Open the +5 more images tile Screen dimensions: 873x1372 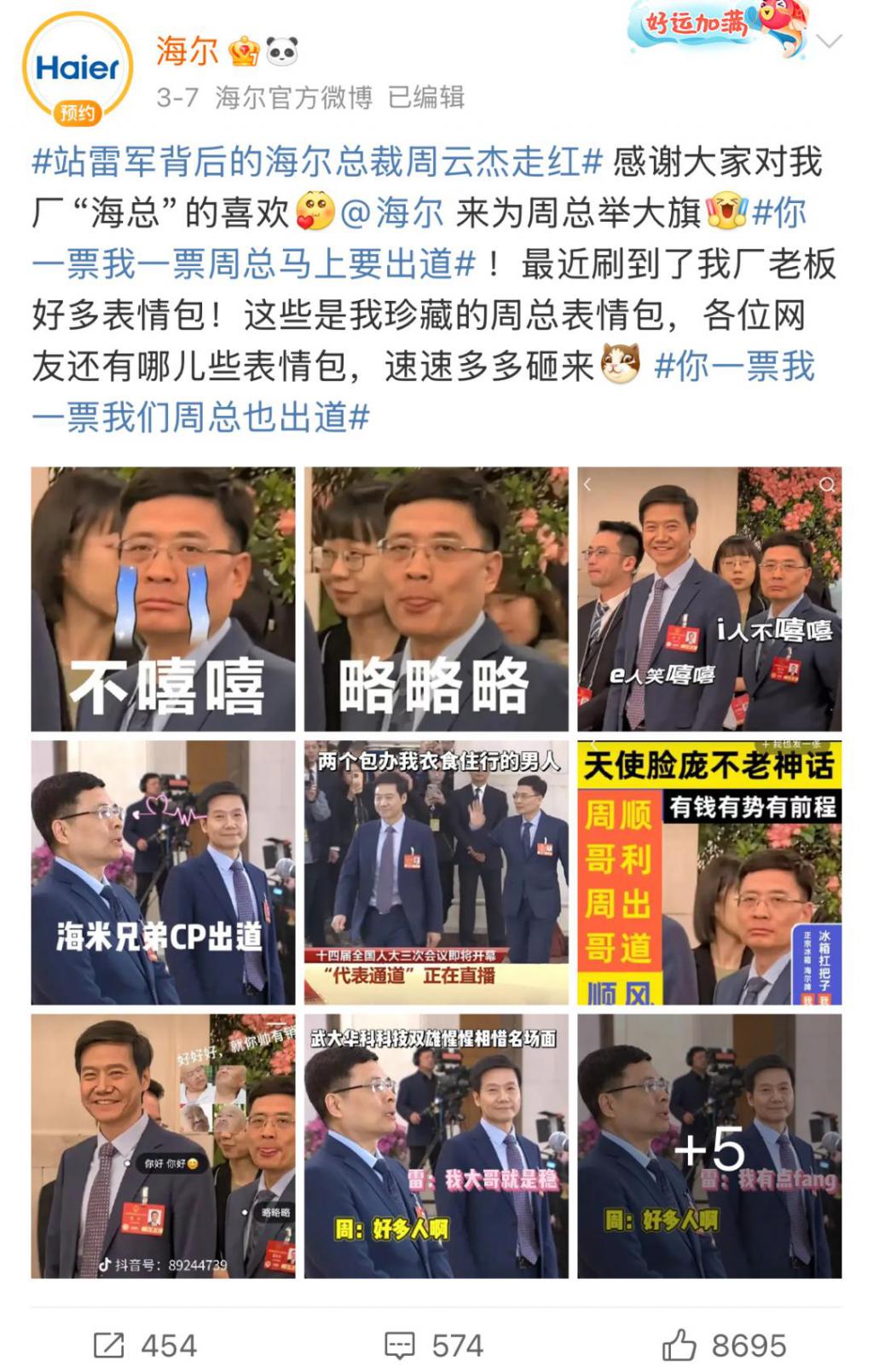tap(709, 1145)
